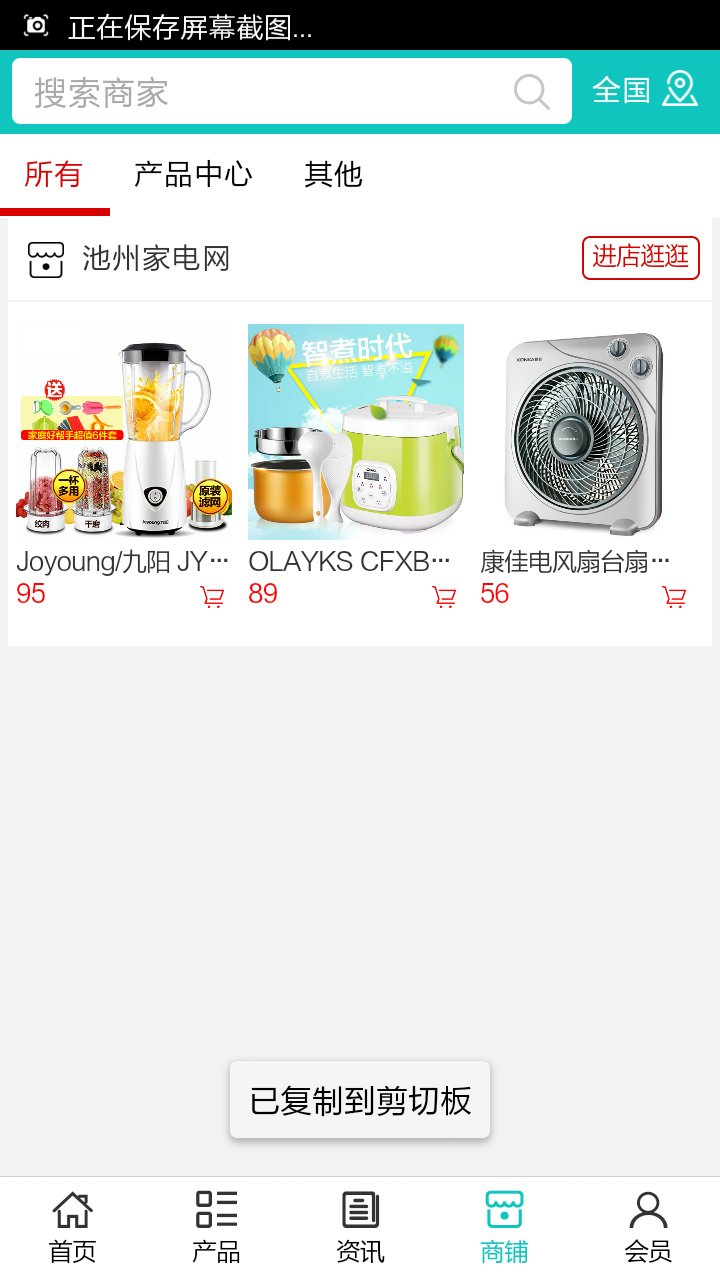Image resolution: width=720 pixels, height=1280 pixels.
Task: Add the OLAYKS rice cooker to cart
Action: [x=444, y=597]
